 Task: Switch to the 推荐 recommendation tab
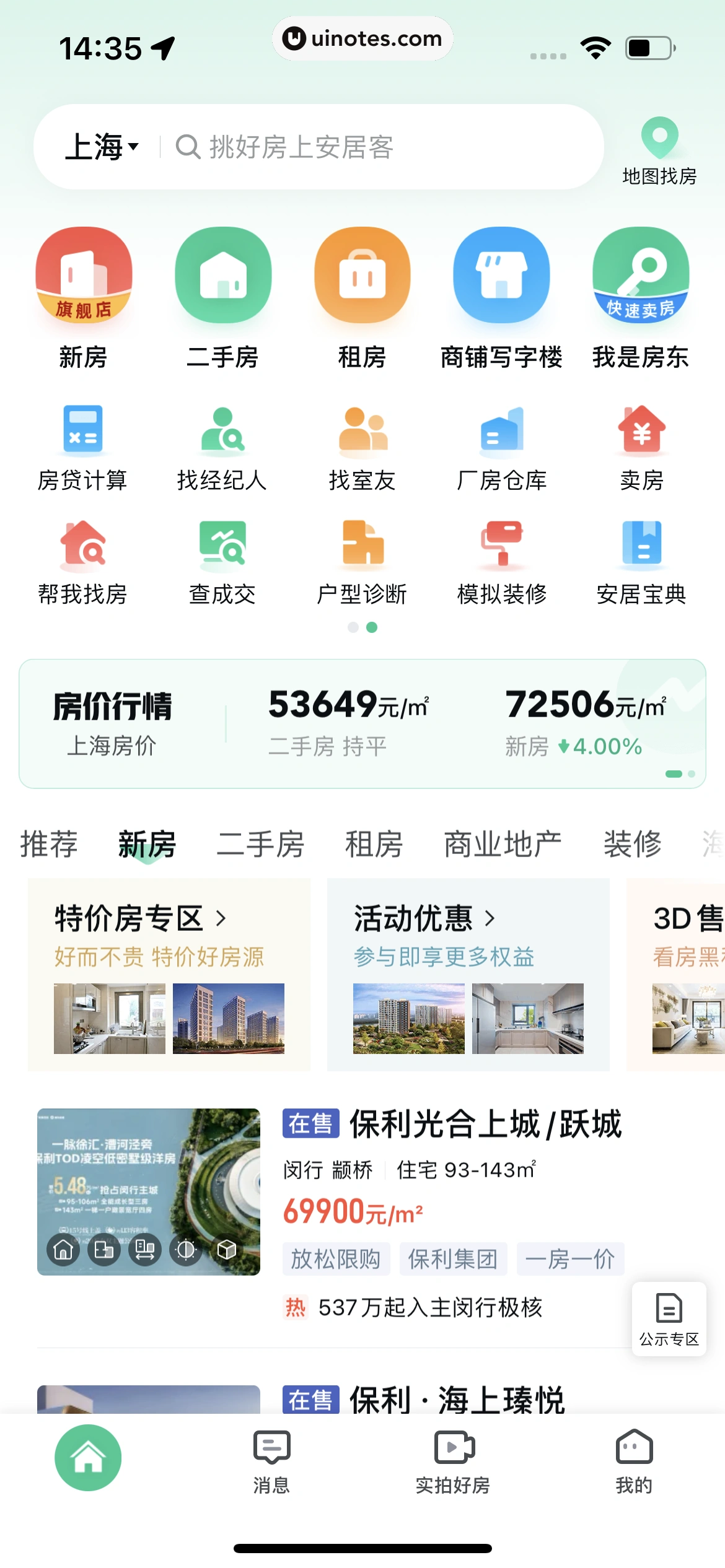[x=50, y=843]
